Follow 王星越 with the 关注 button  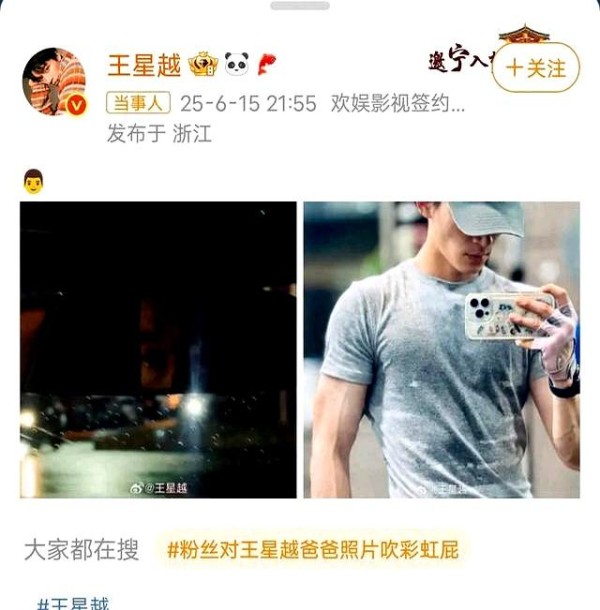pyautogui.click(x=536, y=68)
